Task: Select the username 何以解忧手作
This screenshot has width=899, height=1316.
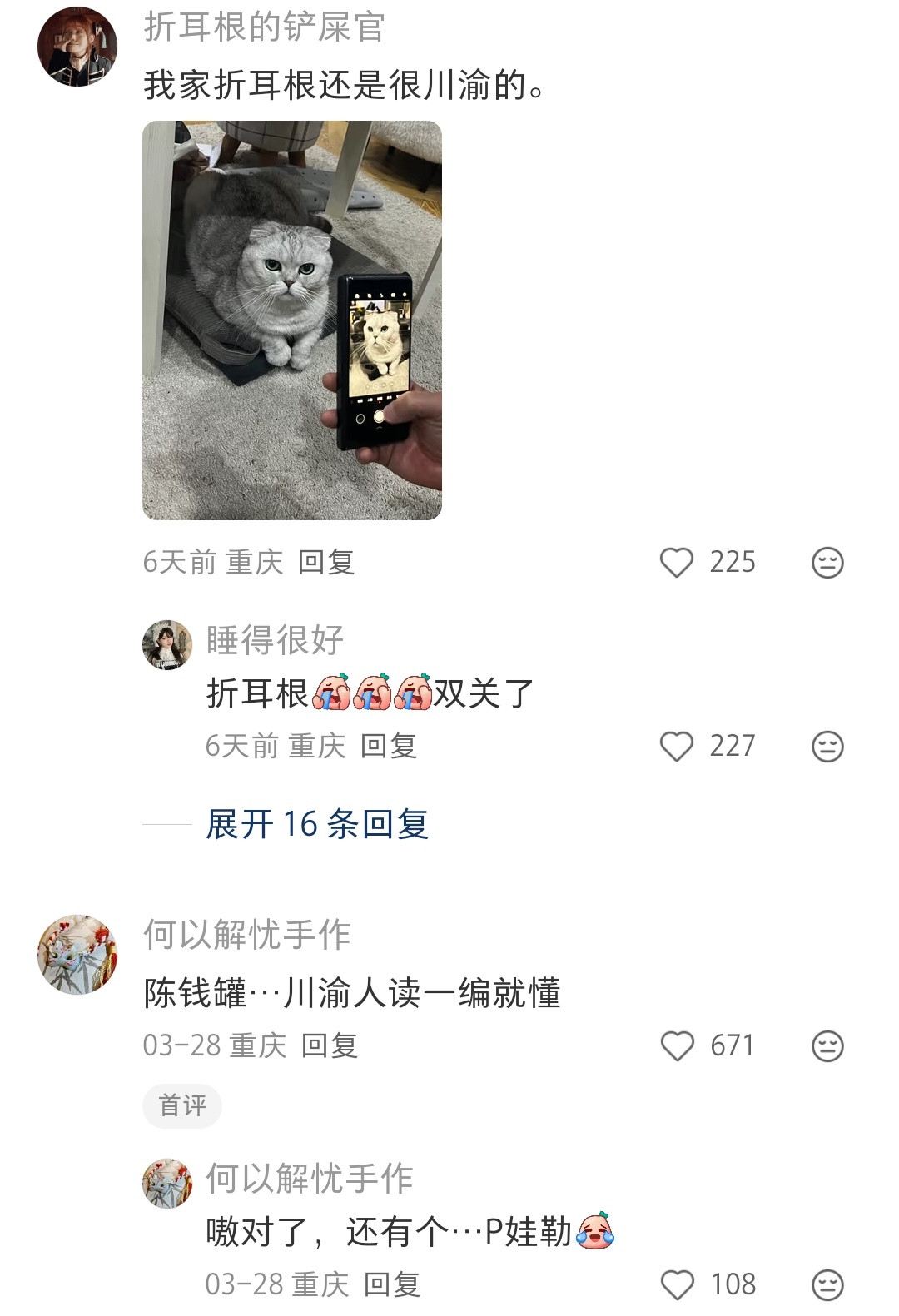Action: (x=244, y=935)
